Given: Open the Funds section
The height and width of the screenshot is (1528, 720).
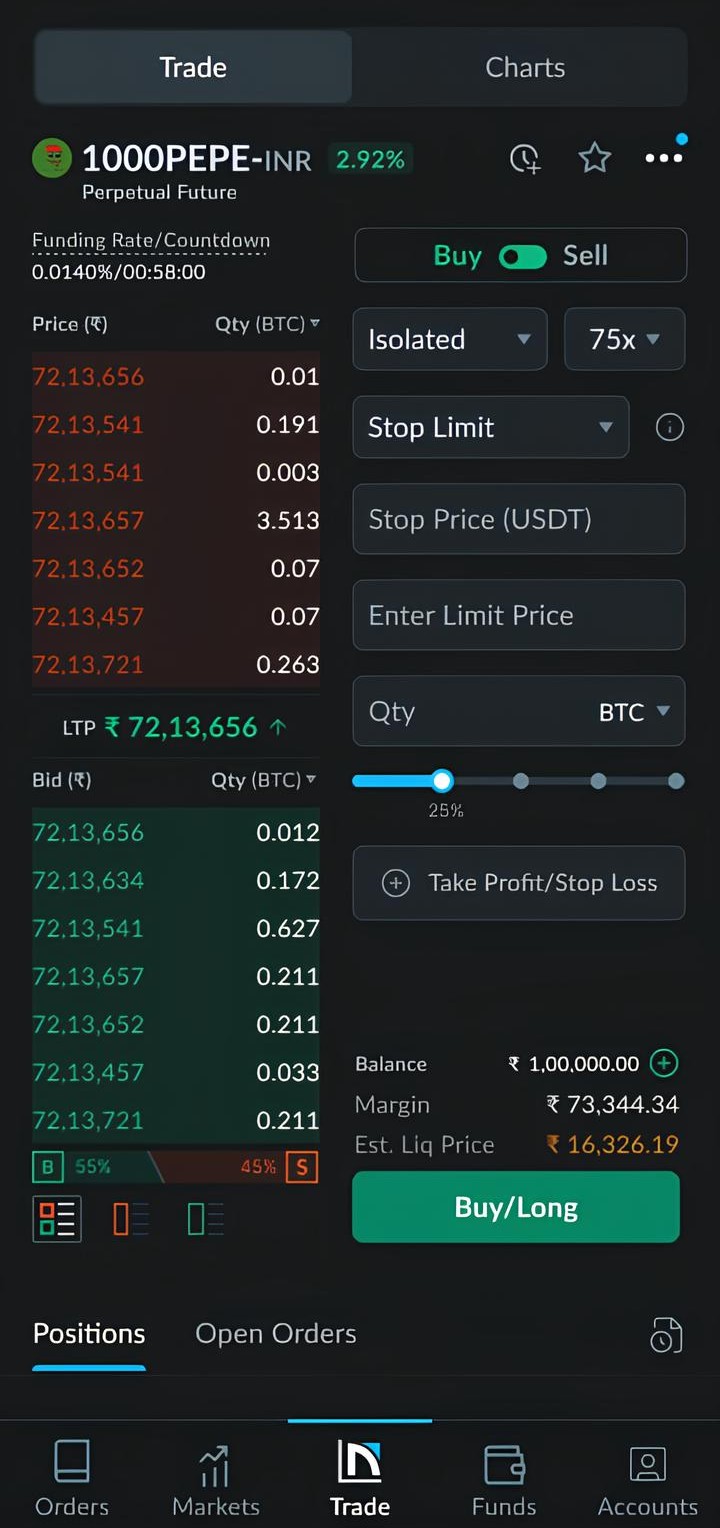Looking at the screenshot, I should coord(504,1480).
